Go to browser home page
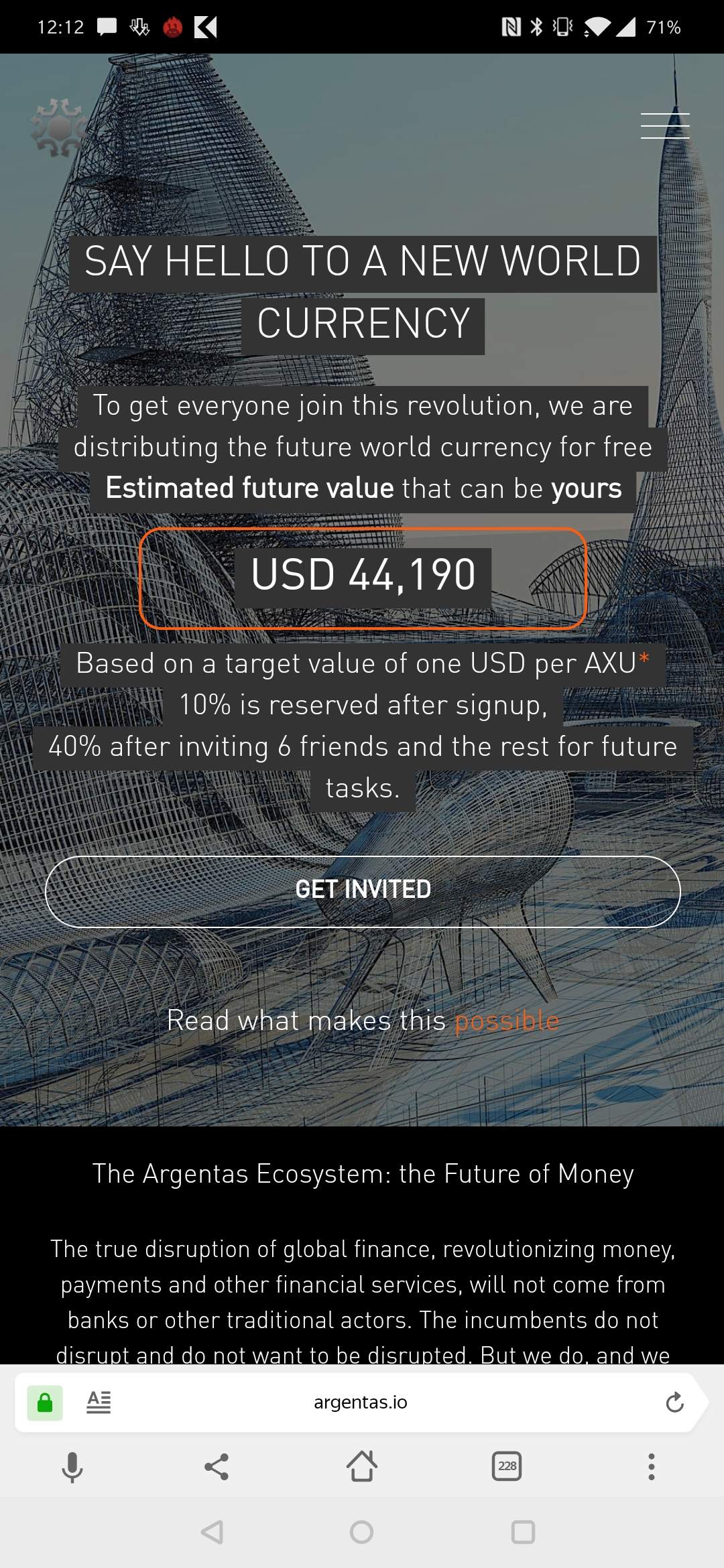Screen dimensions: 724x1568 pos(362,1466)
